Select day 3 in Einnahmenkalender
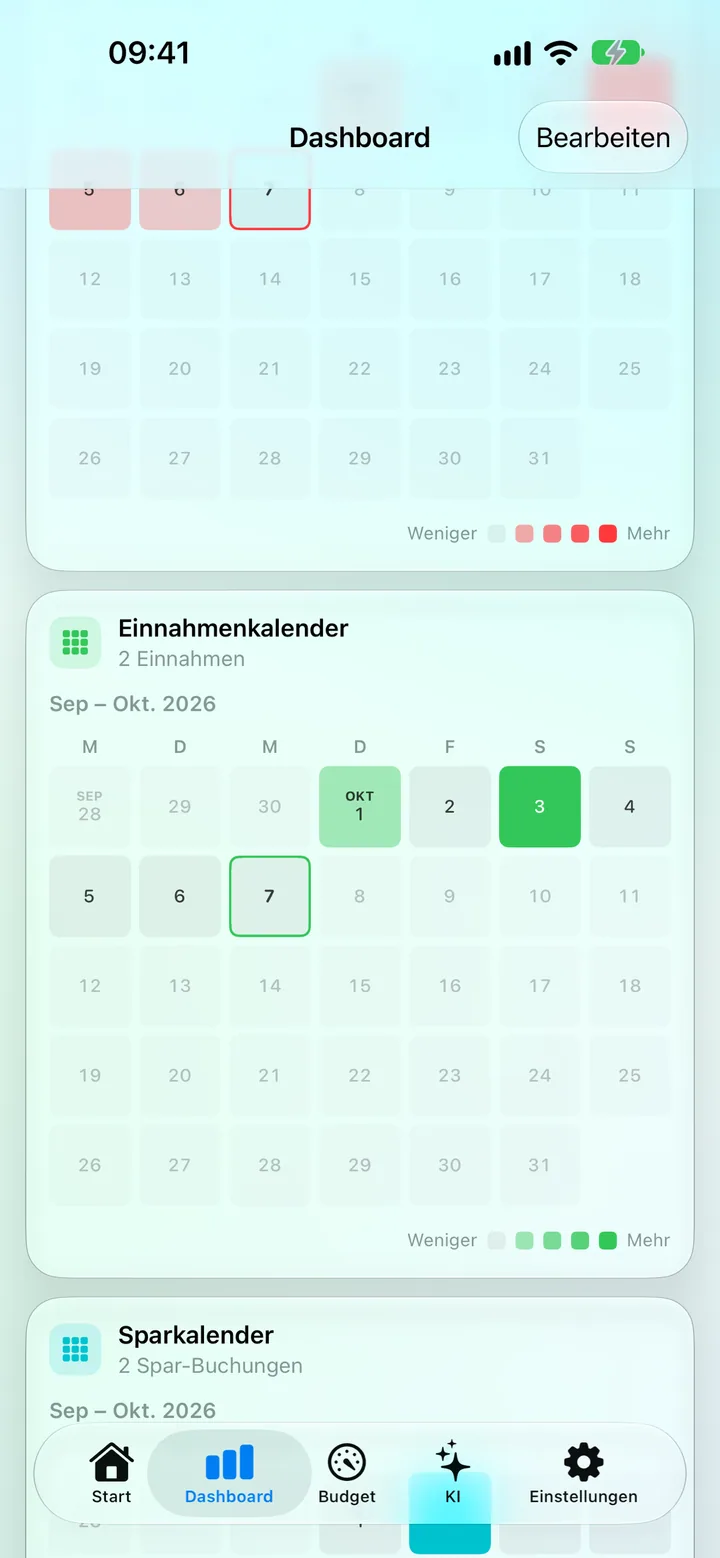The image size is (720, 1558). tap(540, 807)
